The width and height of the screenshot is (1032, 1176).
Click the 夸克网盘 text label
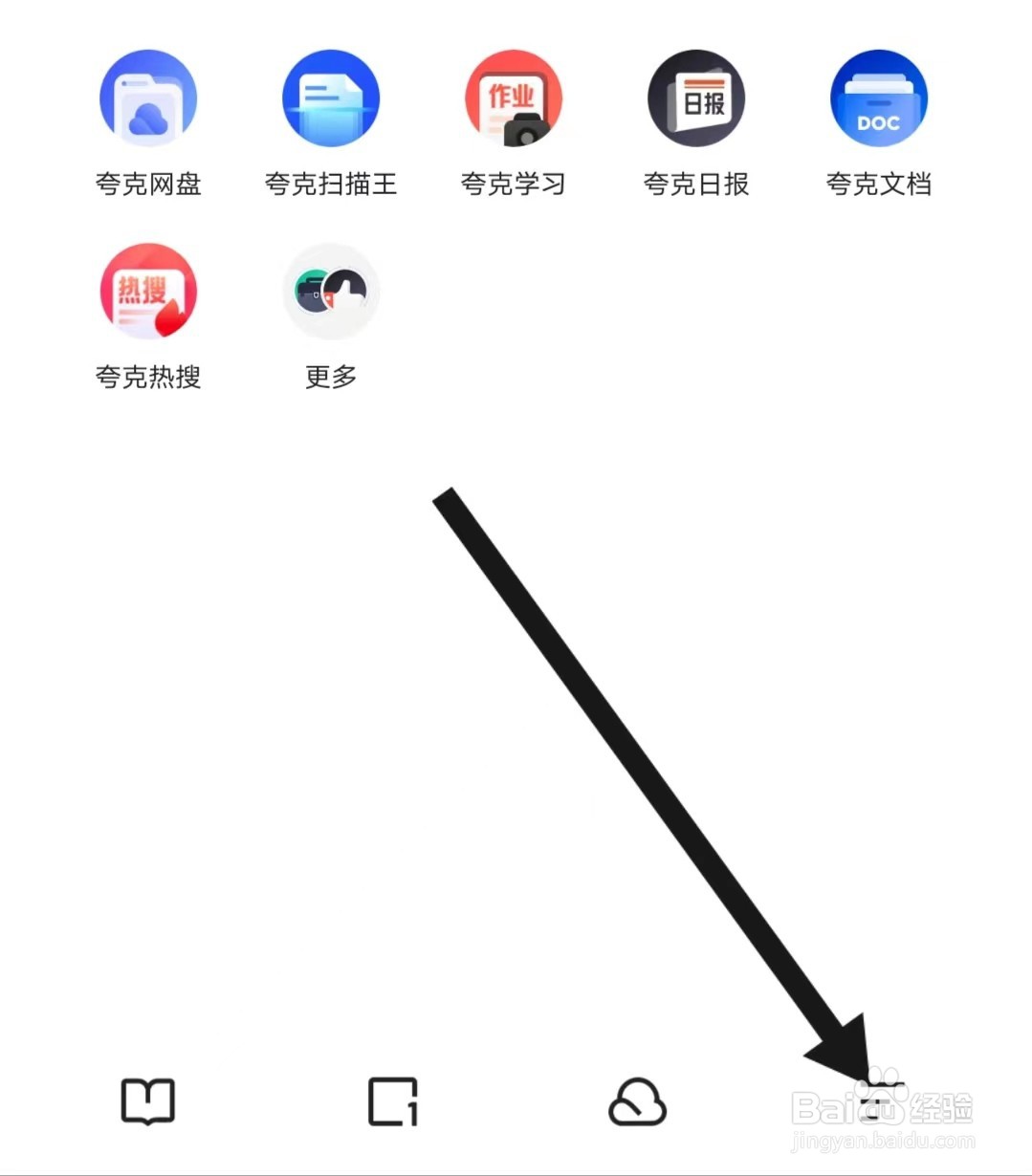coord(148,184)
